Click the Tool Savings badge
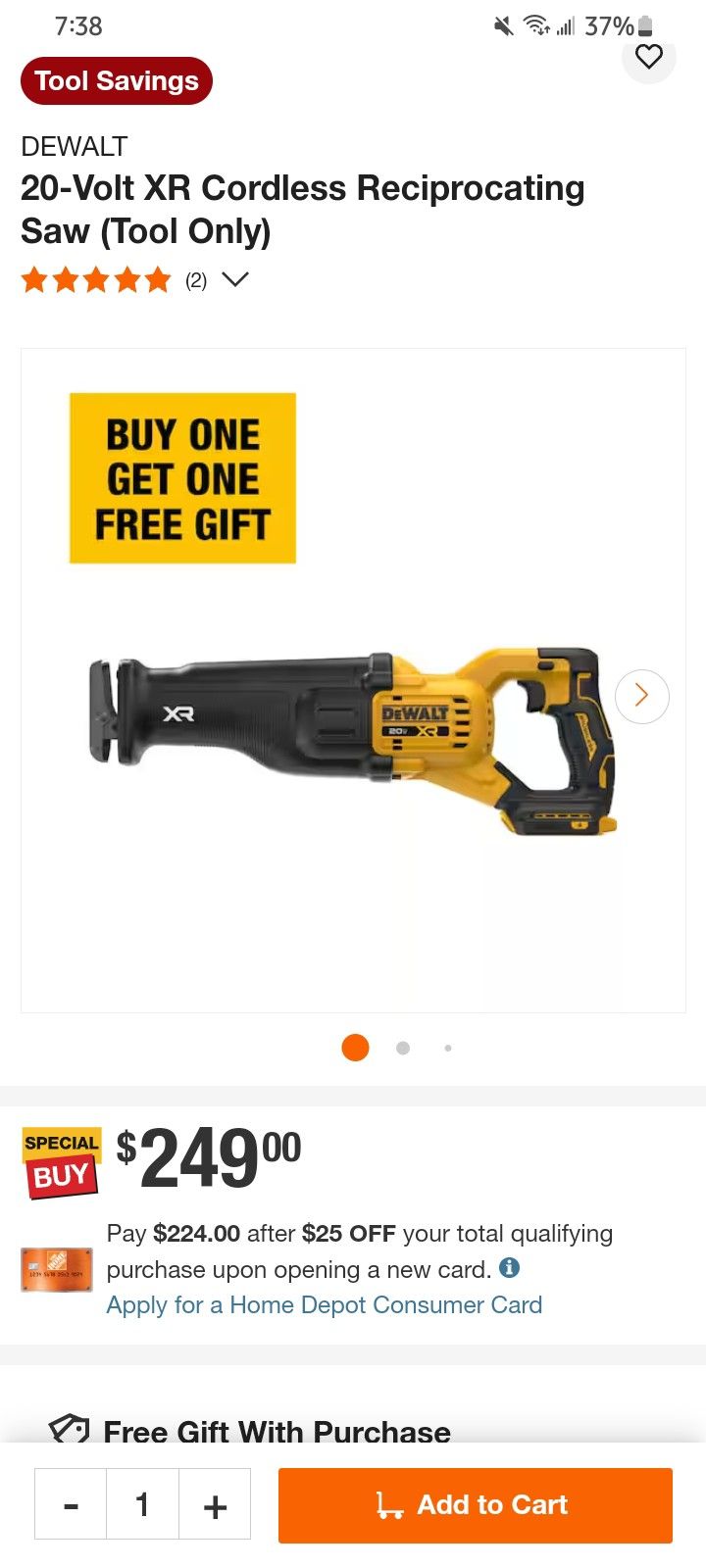 pyautogui.click(x=117, y=81)
